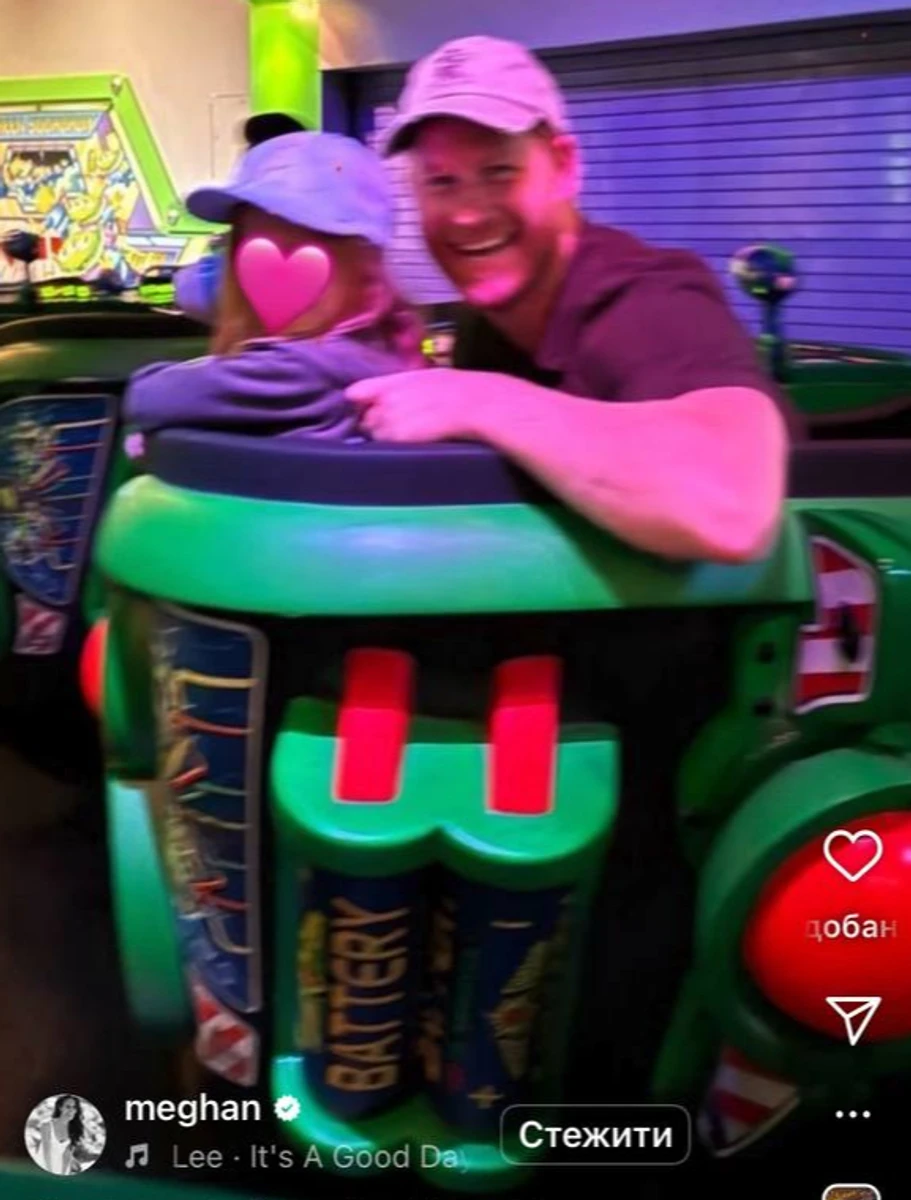Image resolution: width=911 pixels, height=1200 pixels.
Task: Share the reel via paper plane icon
Action: [853, 1019]
